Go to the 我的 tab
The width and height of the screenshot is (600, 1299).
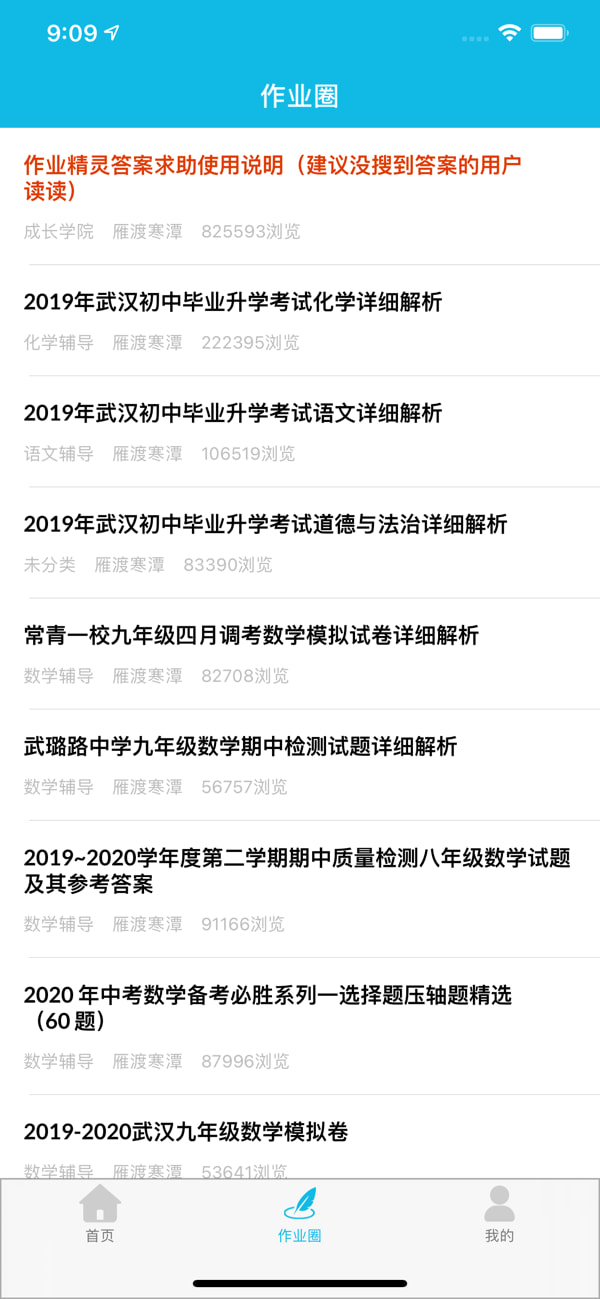(x=499, y=1214)
